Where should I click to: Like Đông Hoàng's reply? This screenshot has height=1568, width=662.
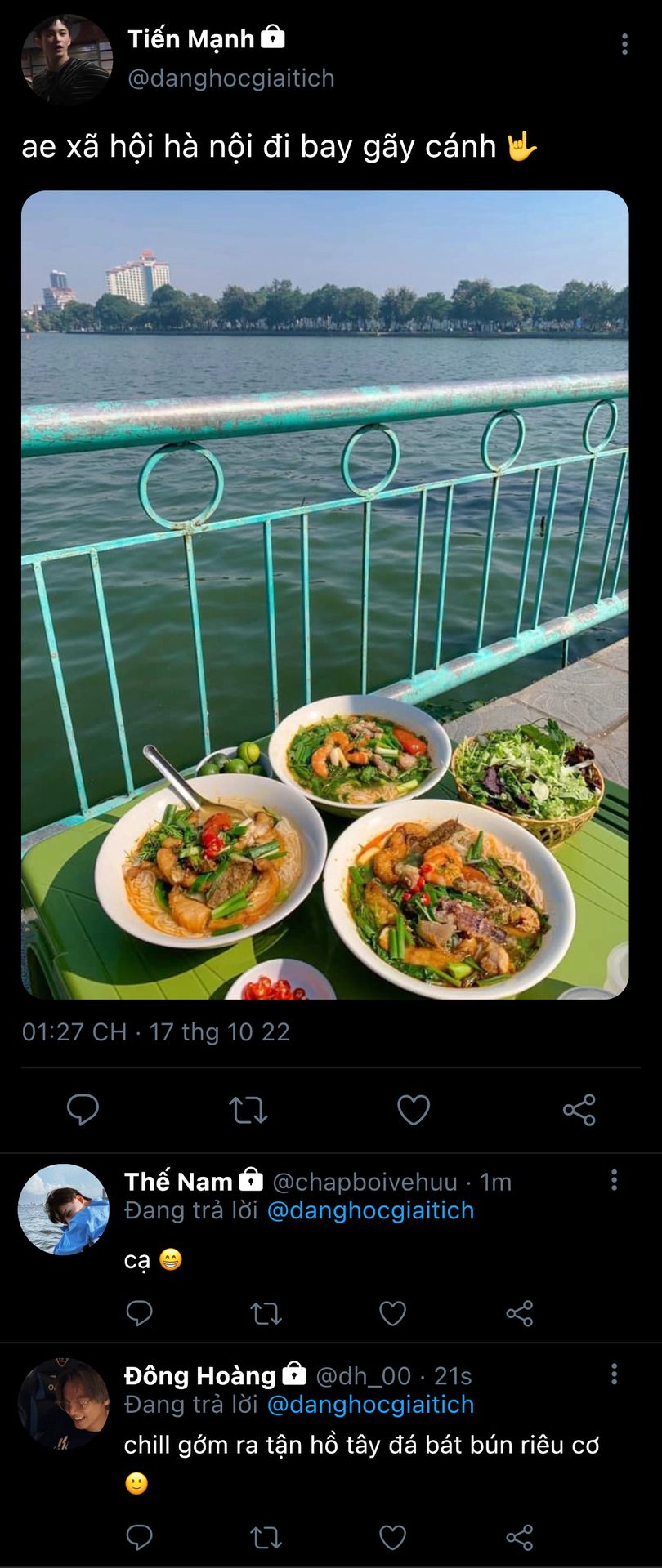(x=392, y=1538)
